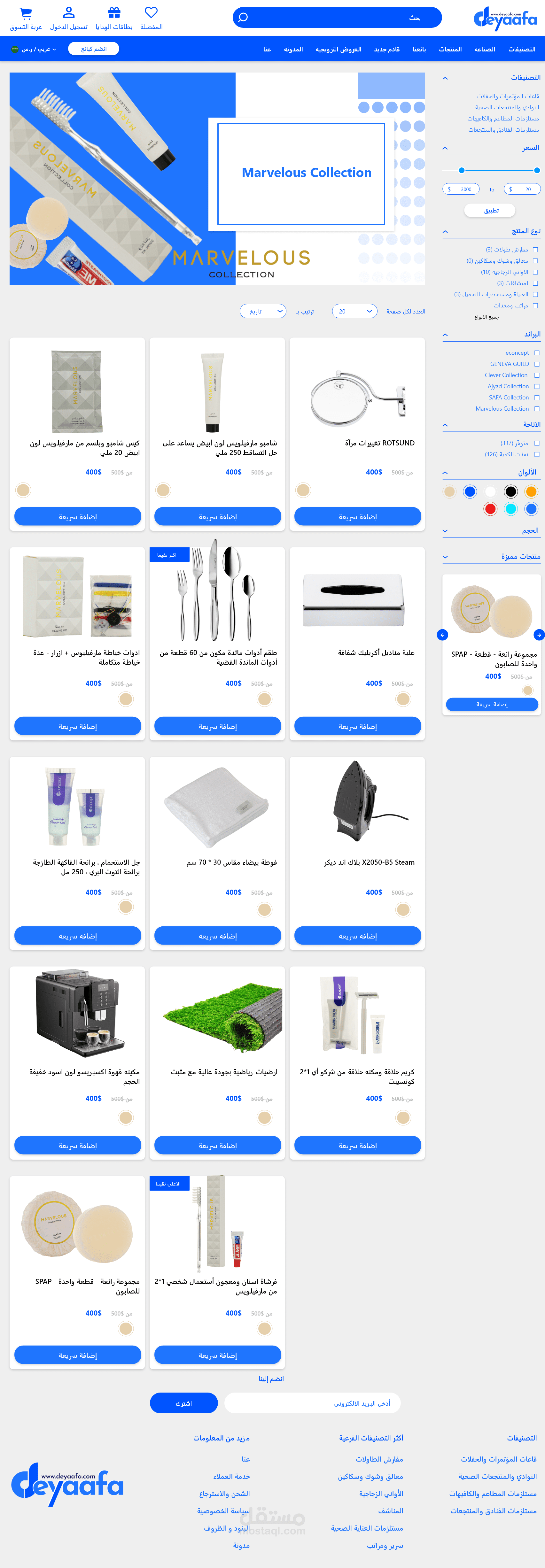Tap the انضم كبائع button

93,49
